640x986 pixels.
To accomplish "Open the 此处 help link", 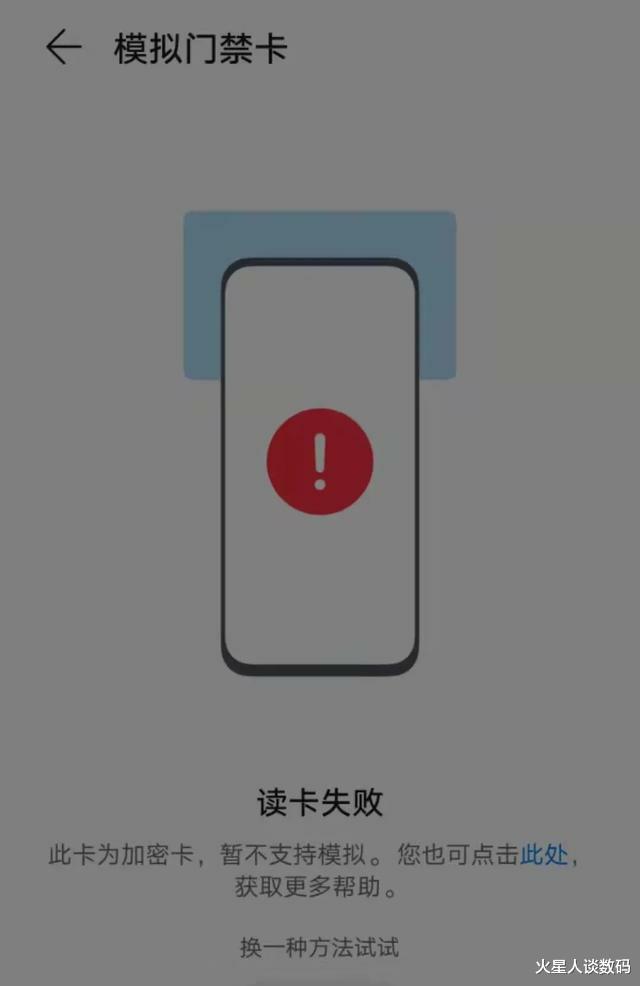I will pyautogui.click(x=544, y=855).
